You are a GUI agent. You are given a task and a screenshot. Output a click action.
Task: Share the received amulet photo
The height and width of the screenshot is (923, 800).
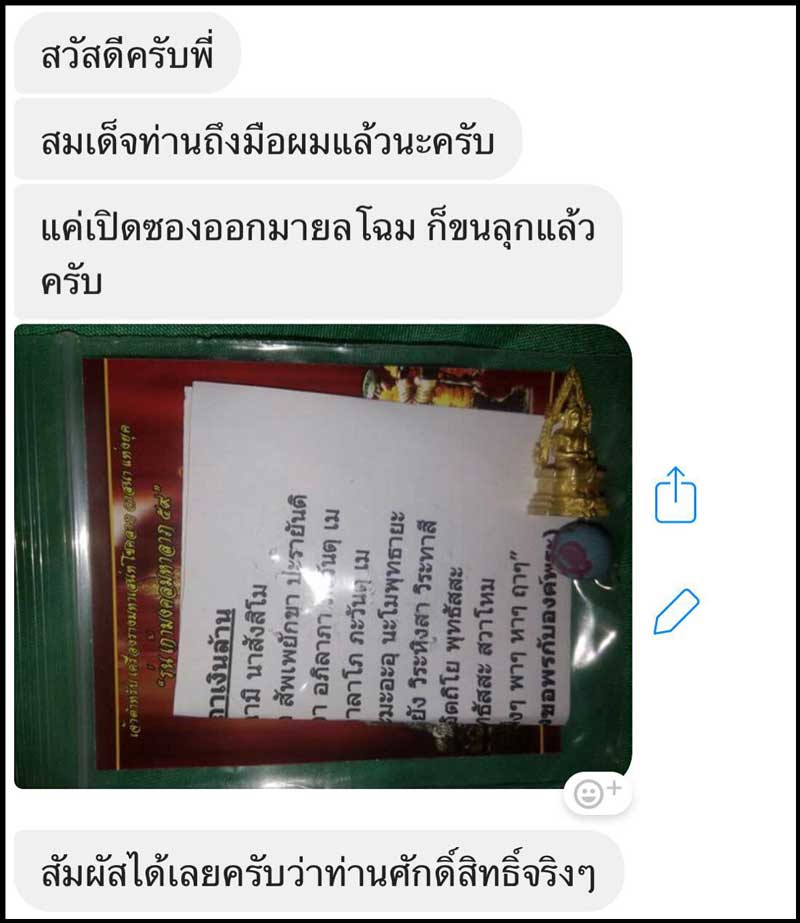(676, 494)
